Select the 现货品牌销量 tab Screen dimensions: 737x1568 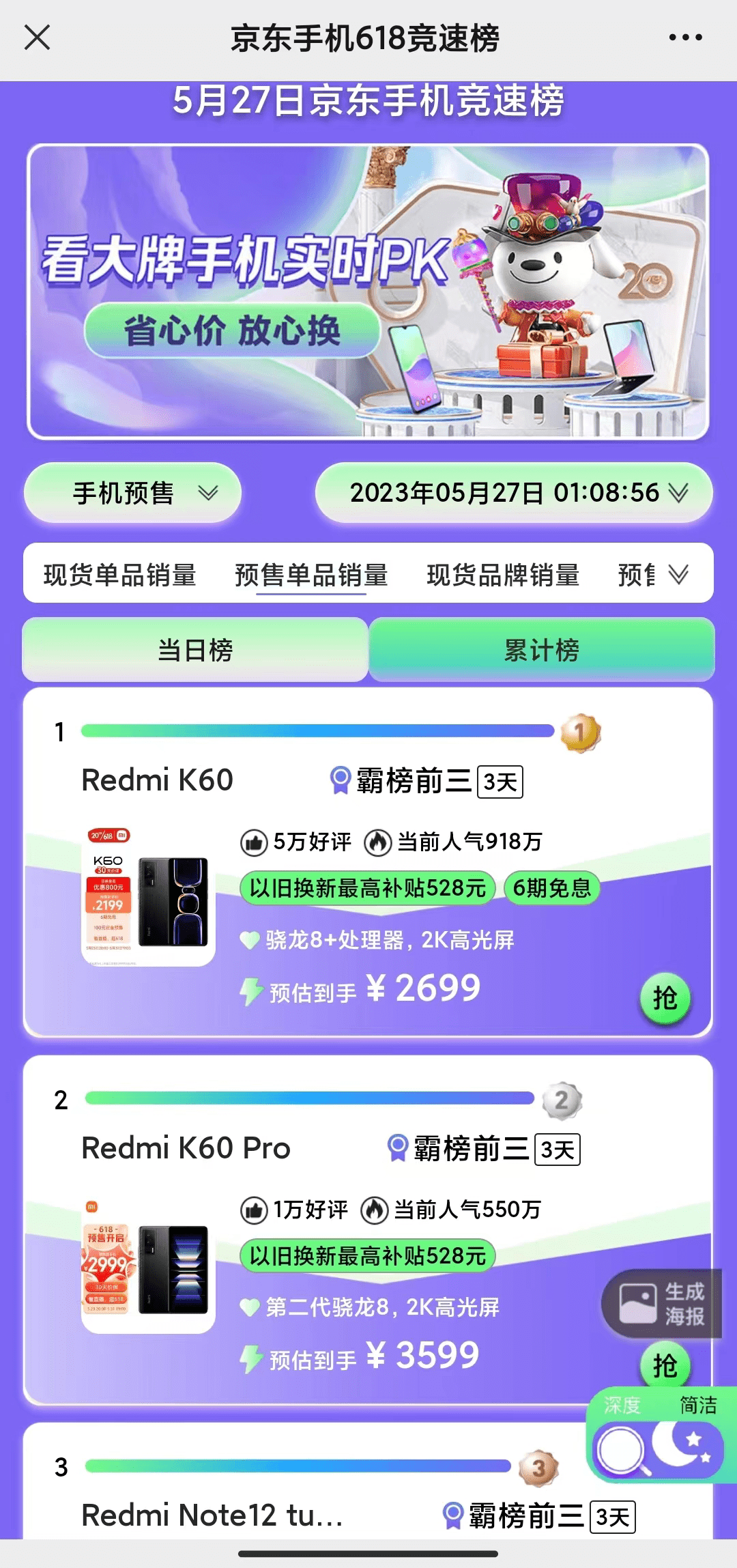point(503,574)
